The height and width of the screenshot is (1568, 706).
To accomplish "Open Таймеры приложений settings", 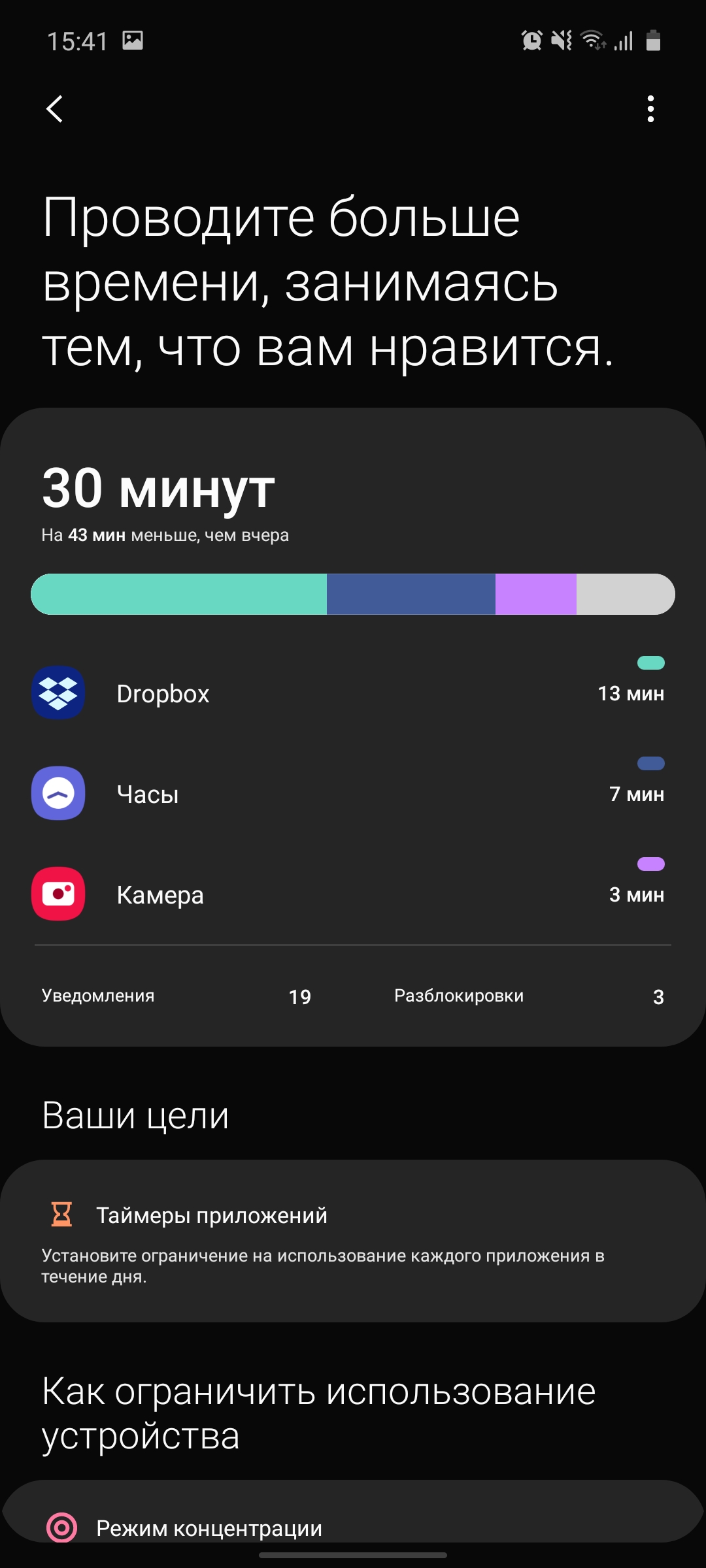I will 353,1241.
